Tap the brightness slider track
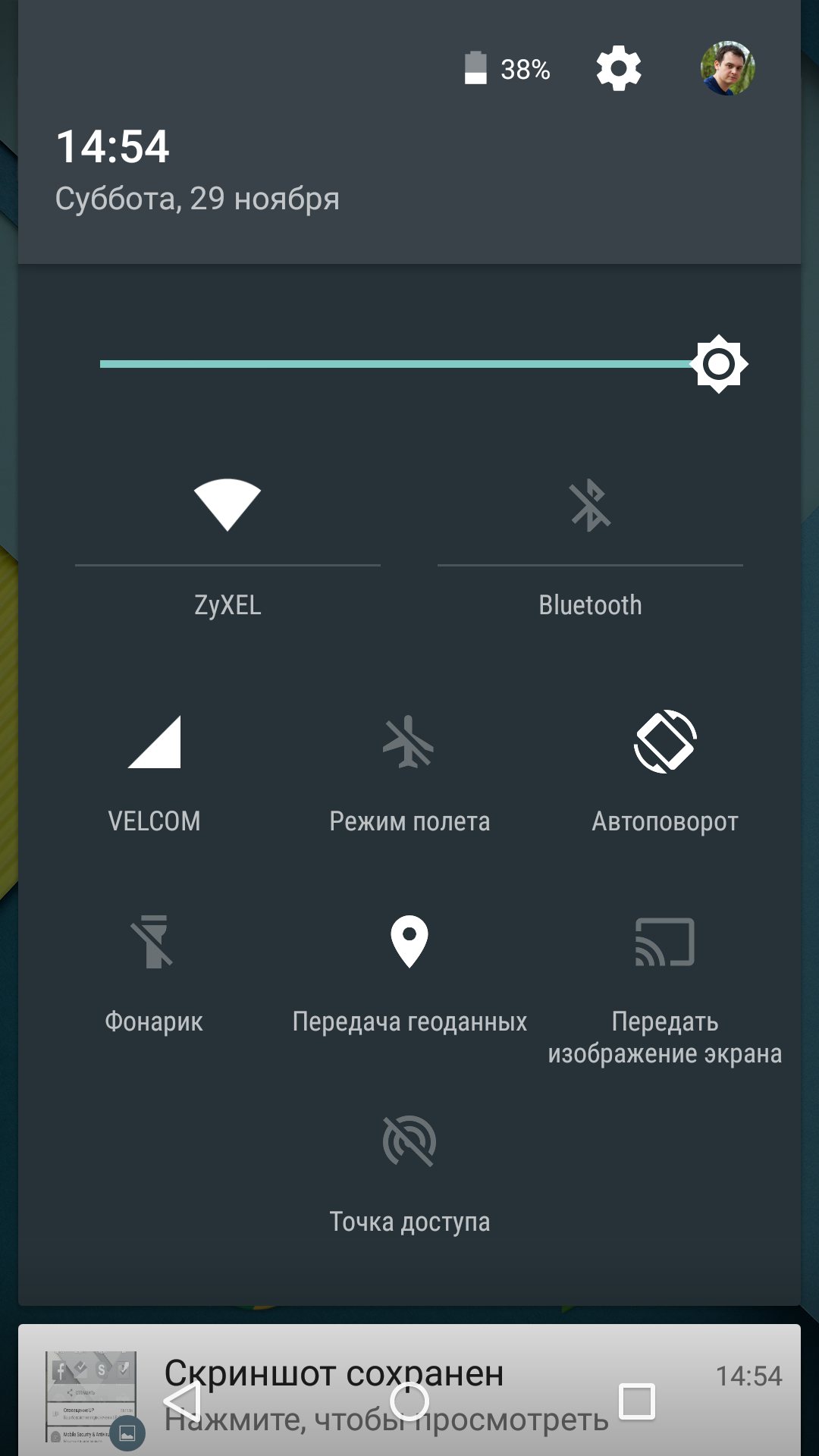 click(x=394, y=364)
